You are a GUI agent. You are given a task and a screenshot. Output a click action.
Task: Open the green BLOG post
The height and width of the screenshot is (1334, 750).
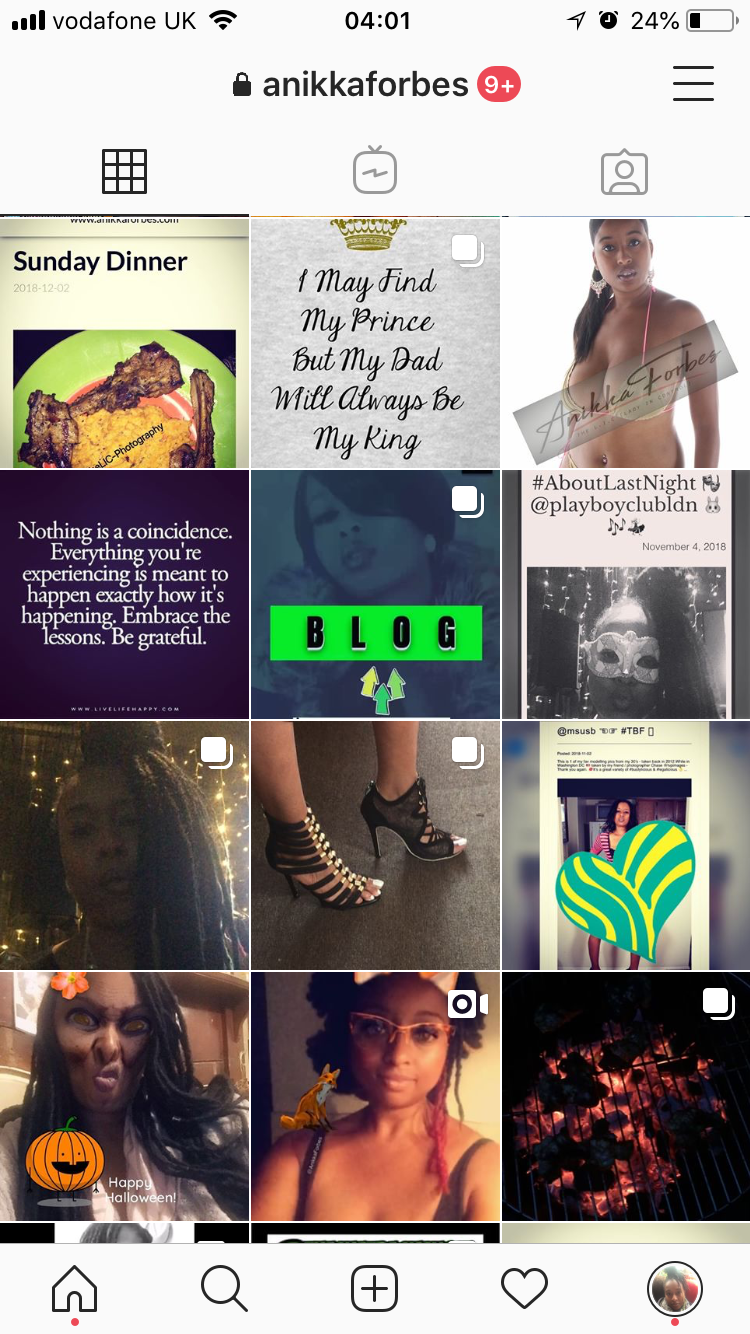[x=375, y=594]
